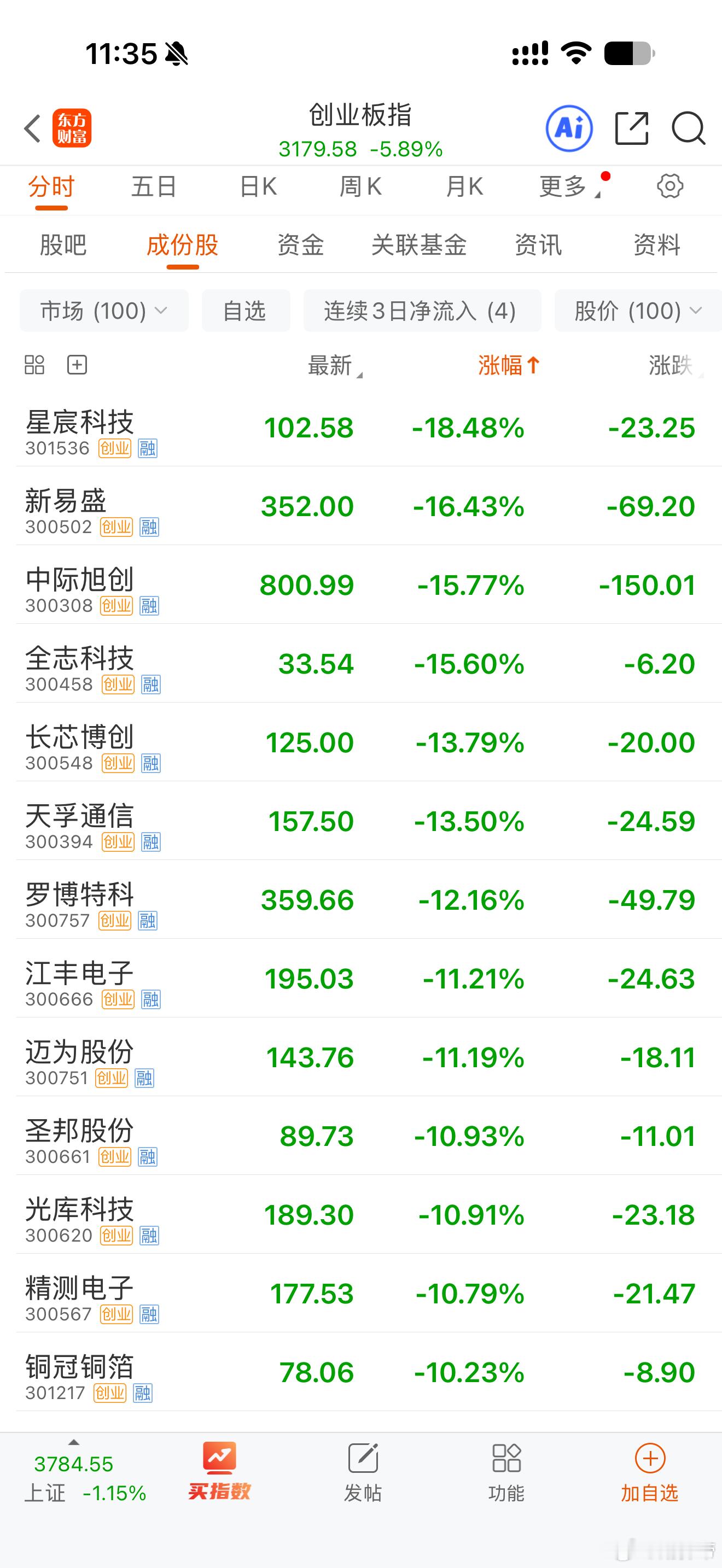Open the 关联基金 tab
Image resolution: width=722 pixels, height=1568 pixels.
(420, 245)
